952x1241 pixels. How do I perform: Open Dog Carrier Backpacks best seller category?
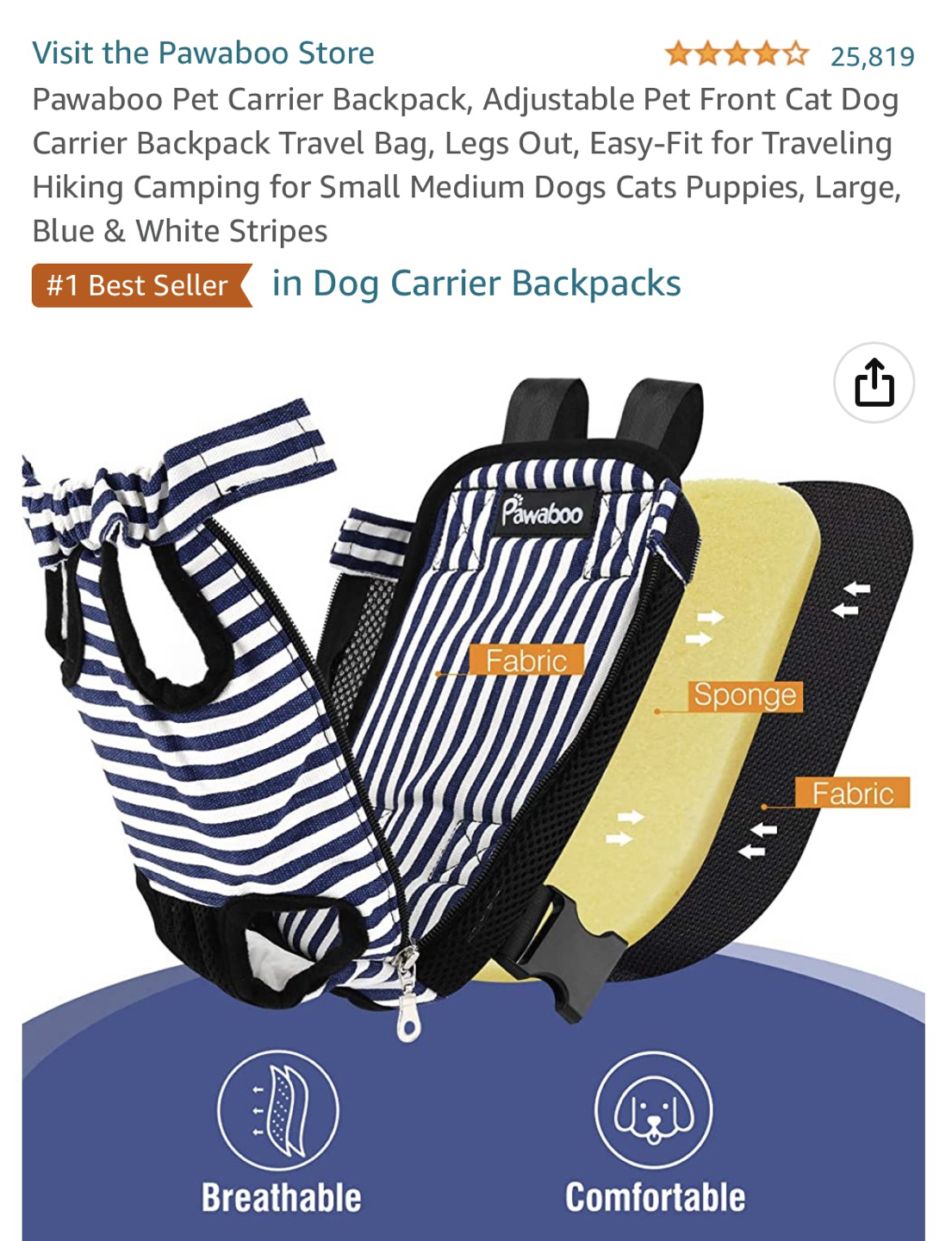click(476, 284)
